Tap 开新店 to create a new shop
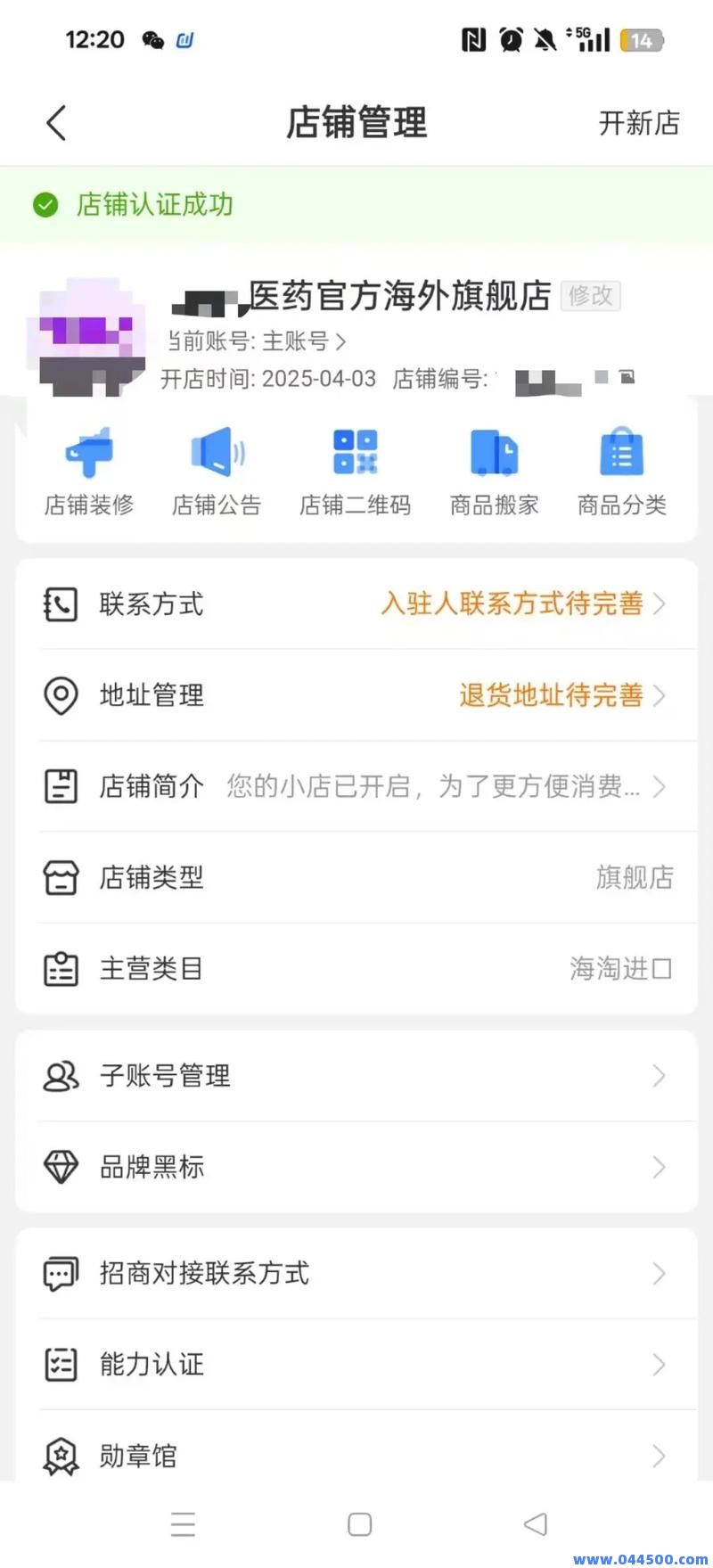Image resolution: width=713 pixels, height=1568 pixels. point(639,123)
